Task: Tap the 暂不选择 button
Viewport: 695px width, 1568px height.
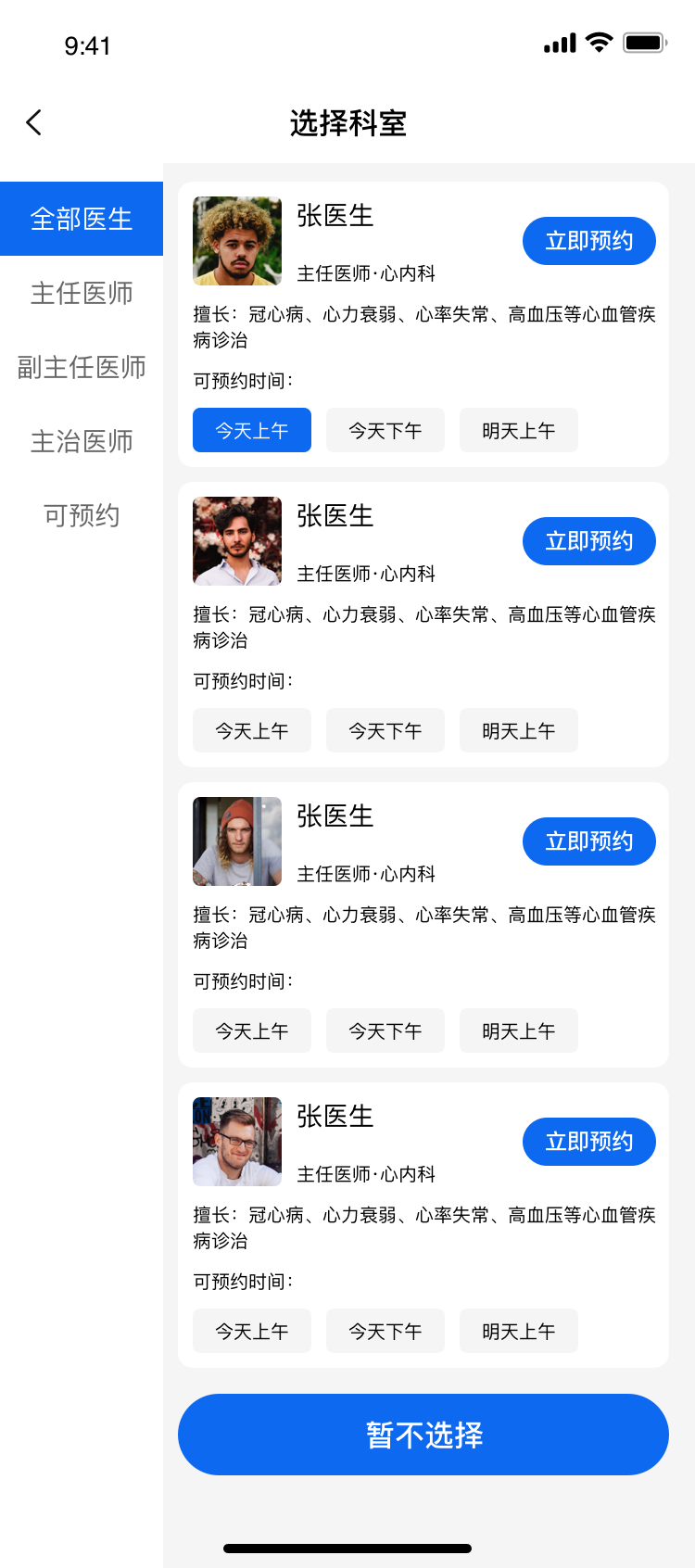Action: [423, 1435]
